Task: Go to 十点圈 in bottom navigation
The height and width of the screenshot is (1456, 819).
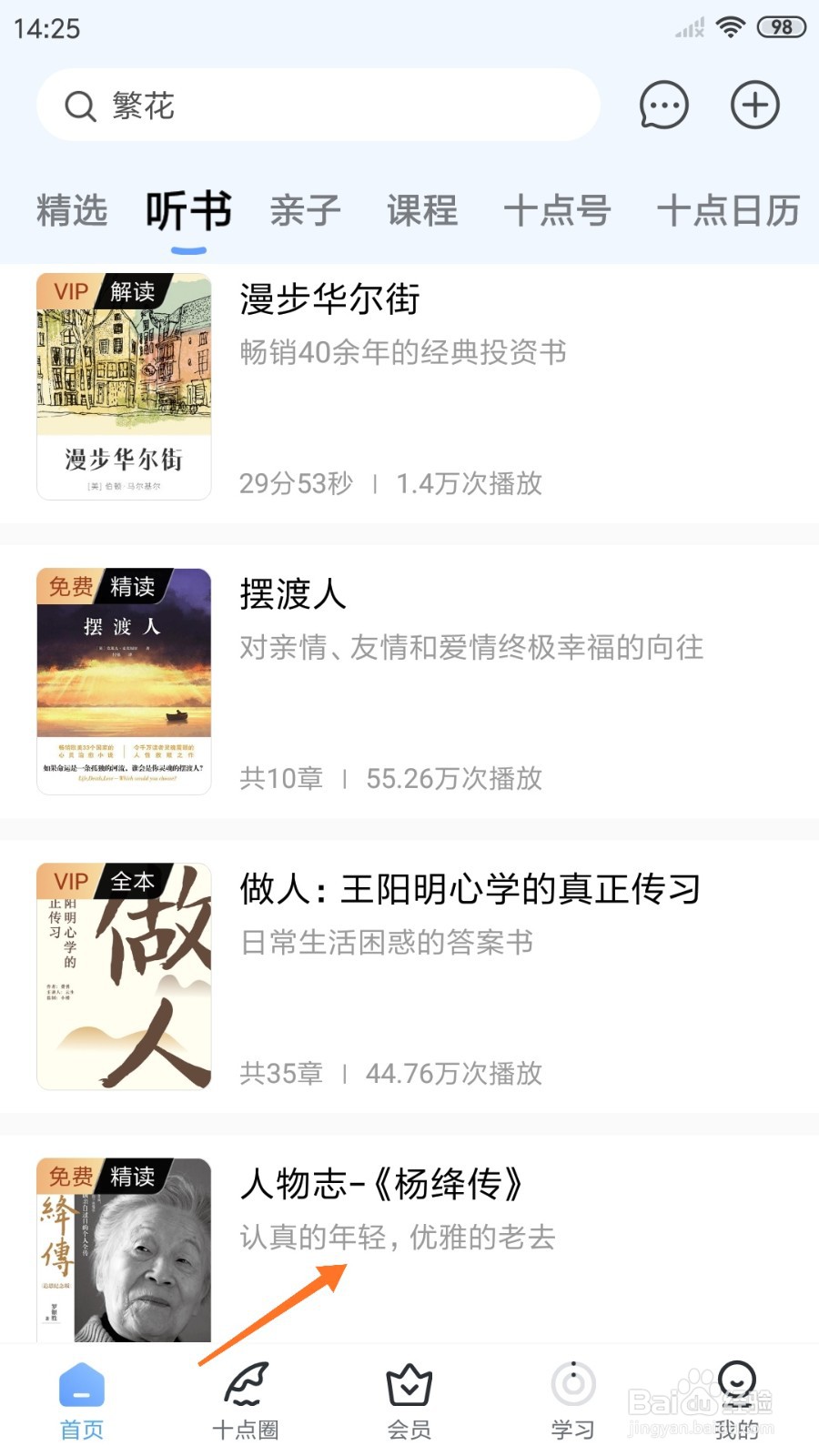Action: [246, 1401]
